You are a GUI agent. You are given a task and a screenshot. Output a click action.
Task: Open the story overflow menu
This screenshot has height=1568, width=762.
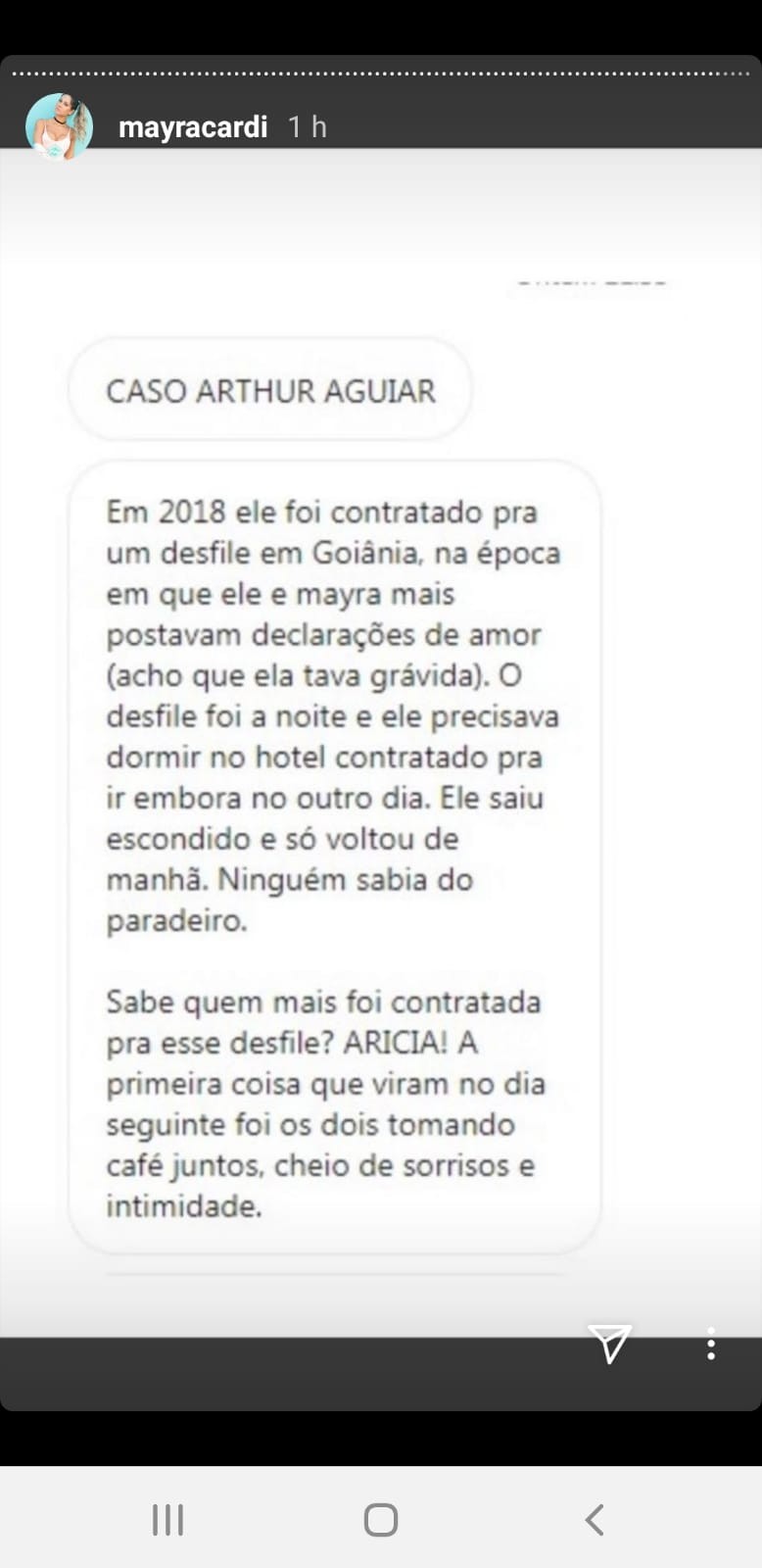click(x=711, y=1344)
